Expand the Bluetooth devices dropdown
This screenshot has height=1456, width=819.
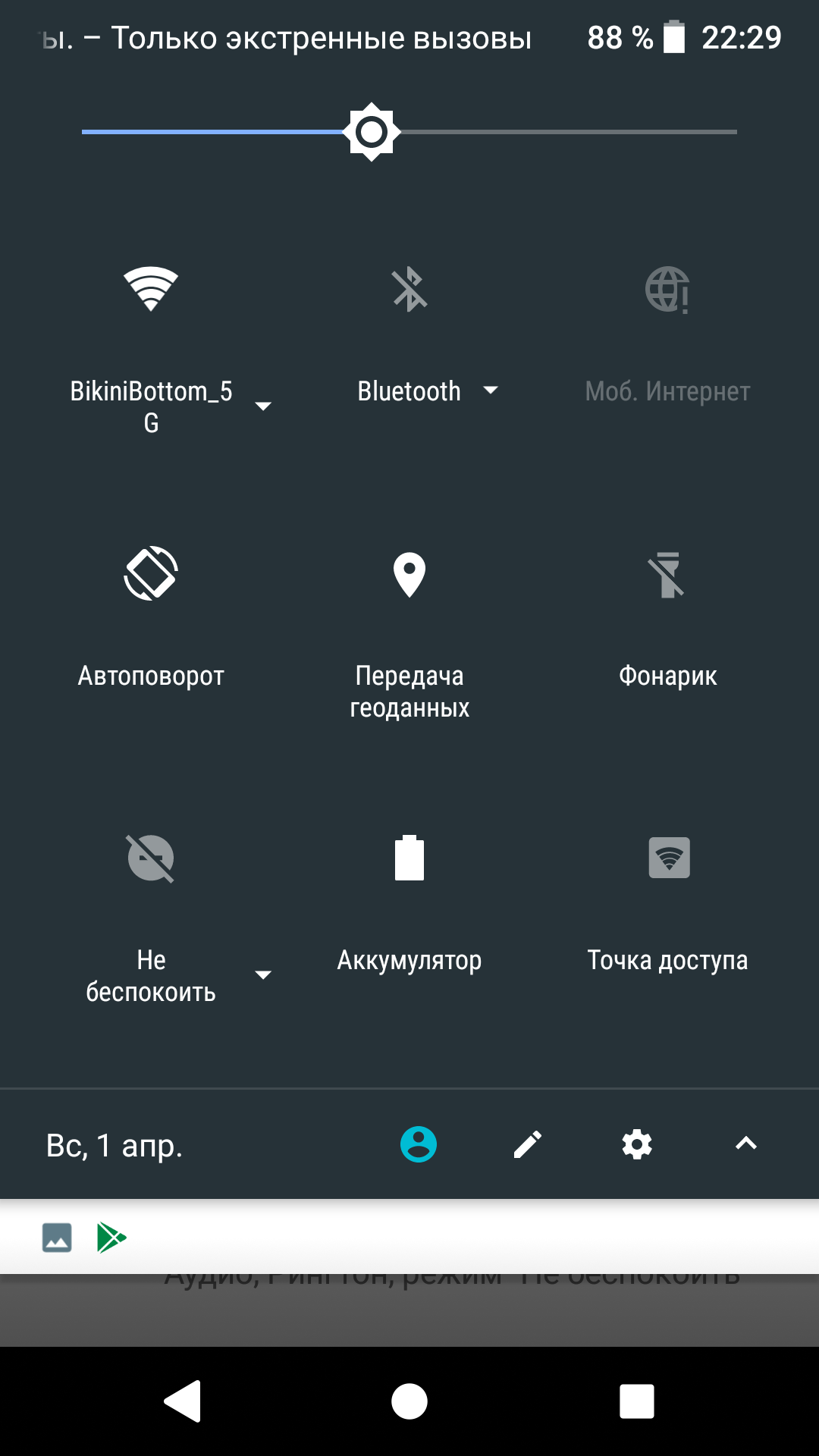(491, 391)
